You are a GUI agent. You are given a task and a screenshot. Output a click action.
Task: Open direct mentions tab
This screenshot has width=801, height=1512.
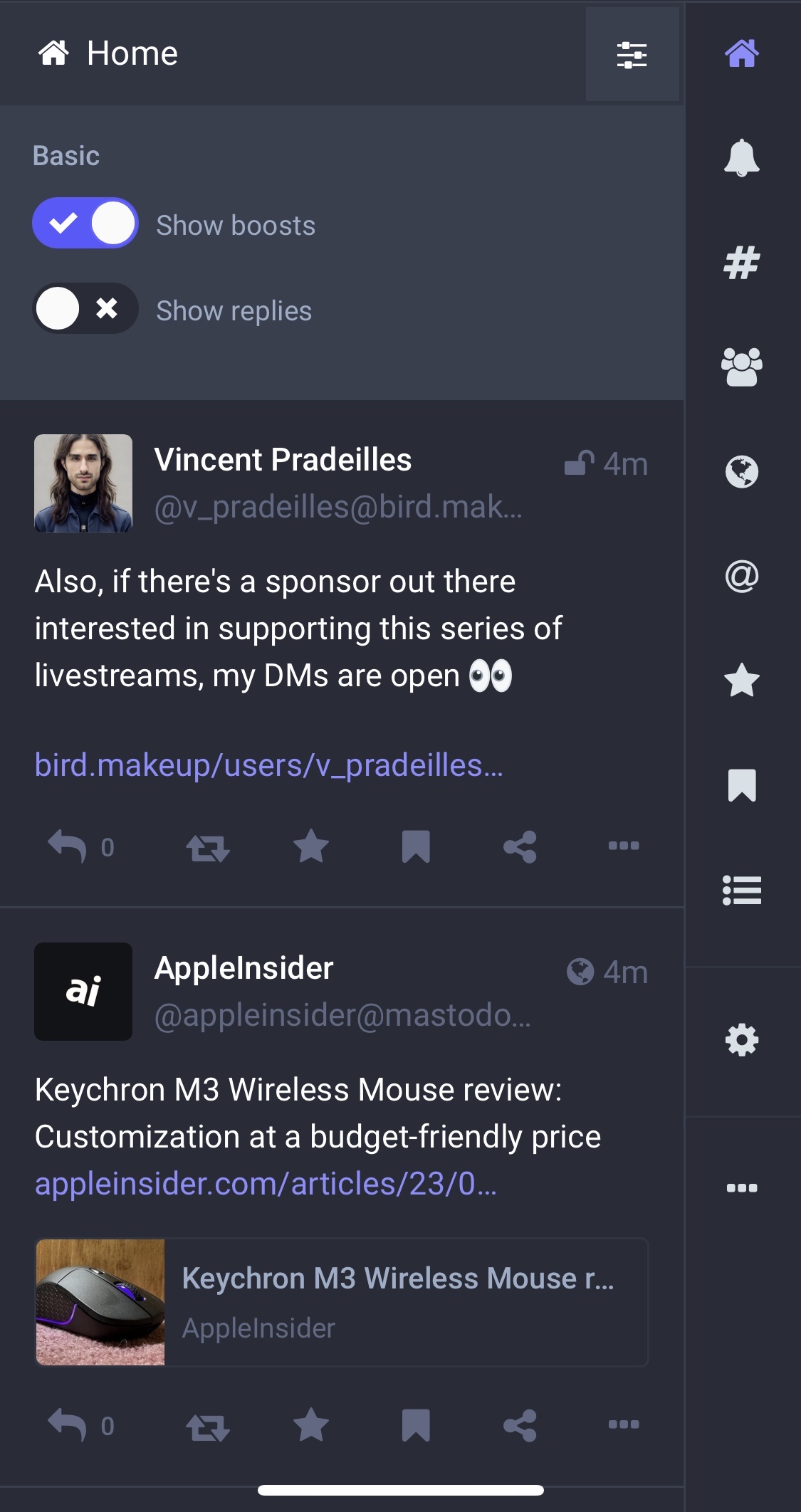741,576
